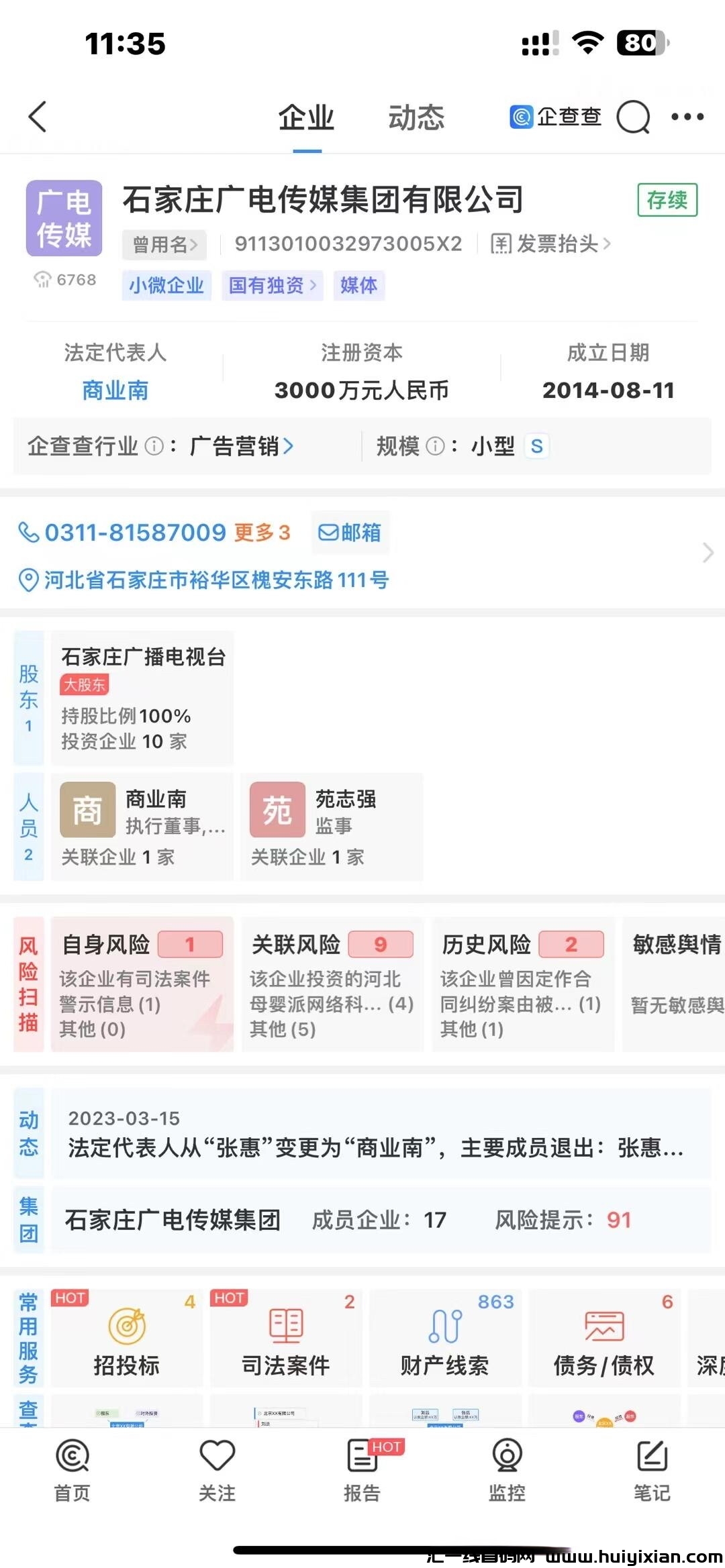Go to 首页 home tab
725x1568 pixels.
click(72, 1469)
